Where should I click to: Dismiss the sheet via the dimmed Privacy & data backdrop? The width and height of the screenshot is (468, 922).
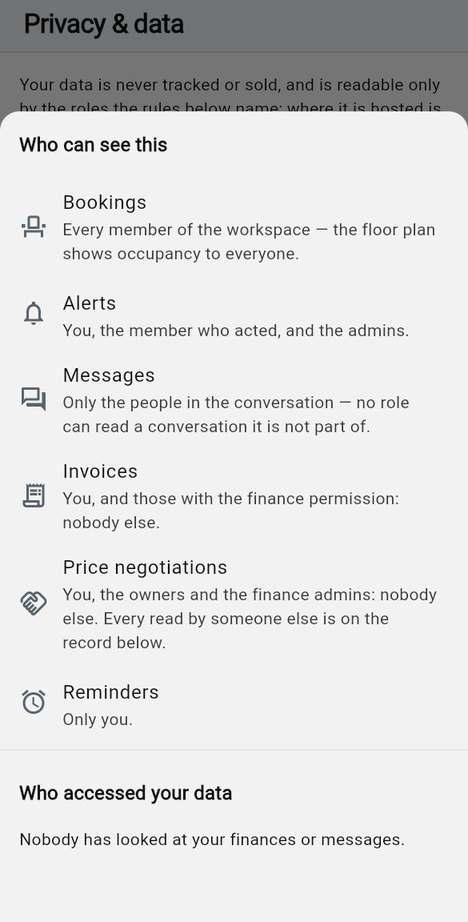[234, 55]
